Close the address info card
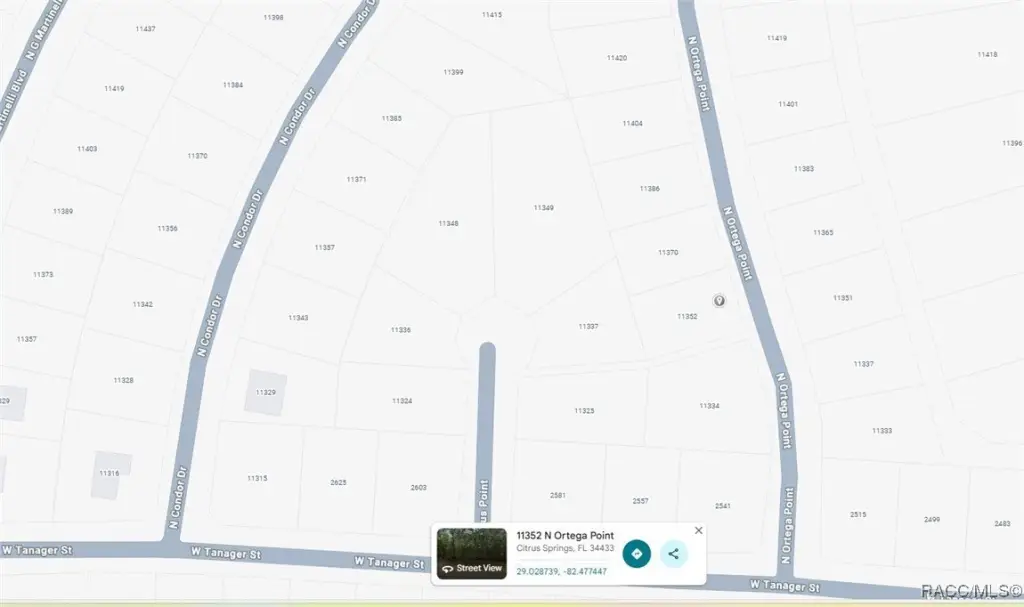 (698, 531)
